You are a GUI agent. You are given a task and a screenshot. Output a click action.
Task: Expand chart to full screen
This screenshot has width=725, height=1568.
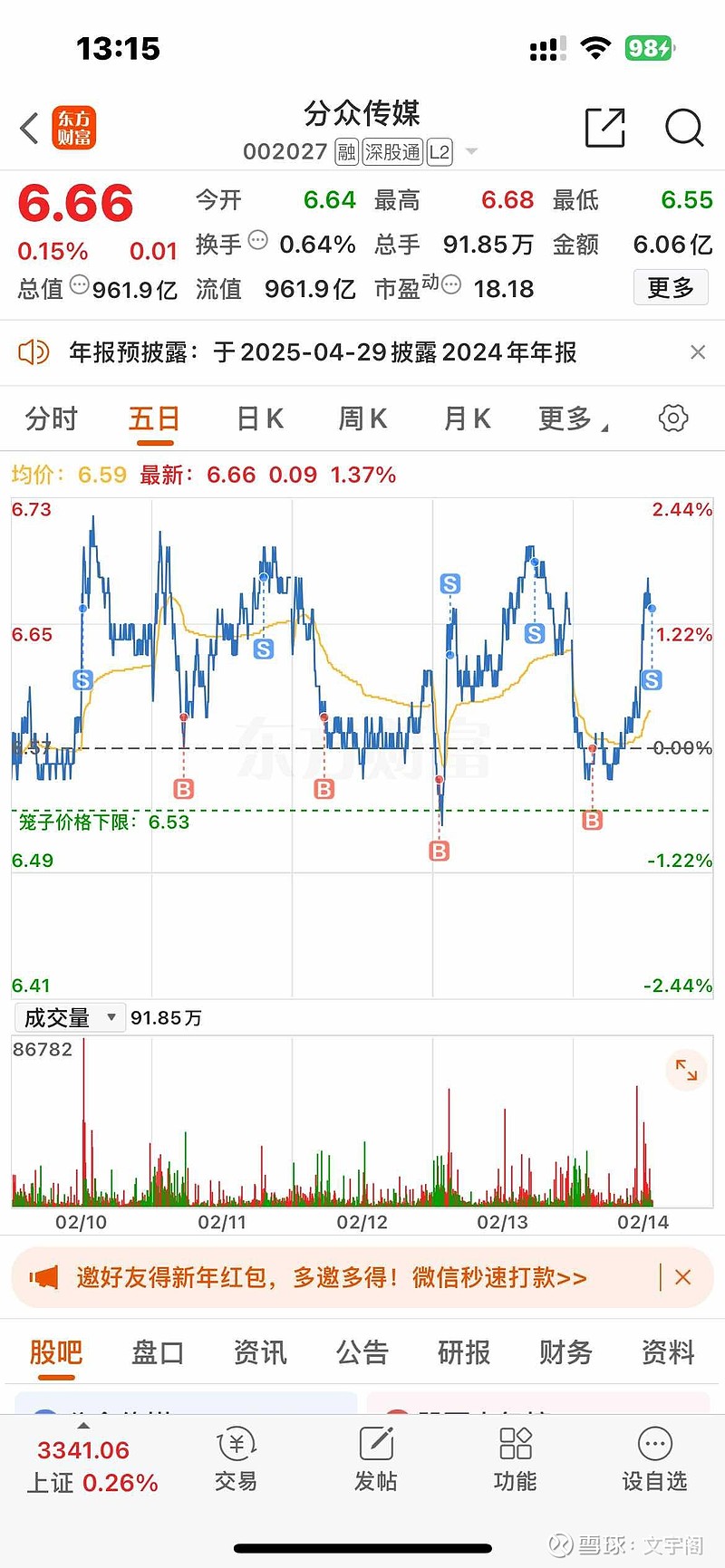point(686,1072)
